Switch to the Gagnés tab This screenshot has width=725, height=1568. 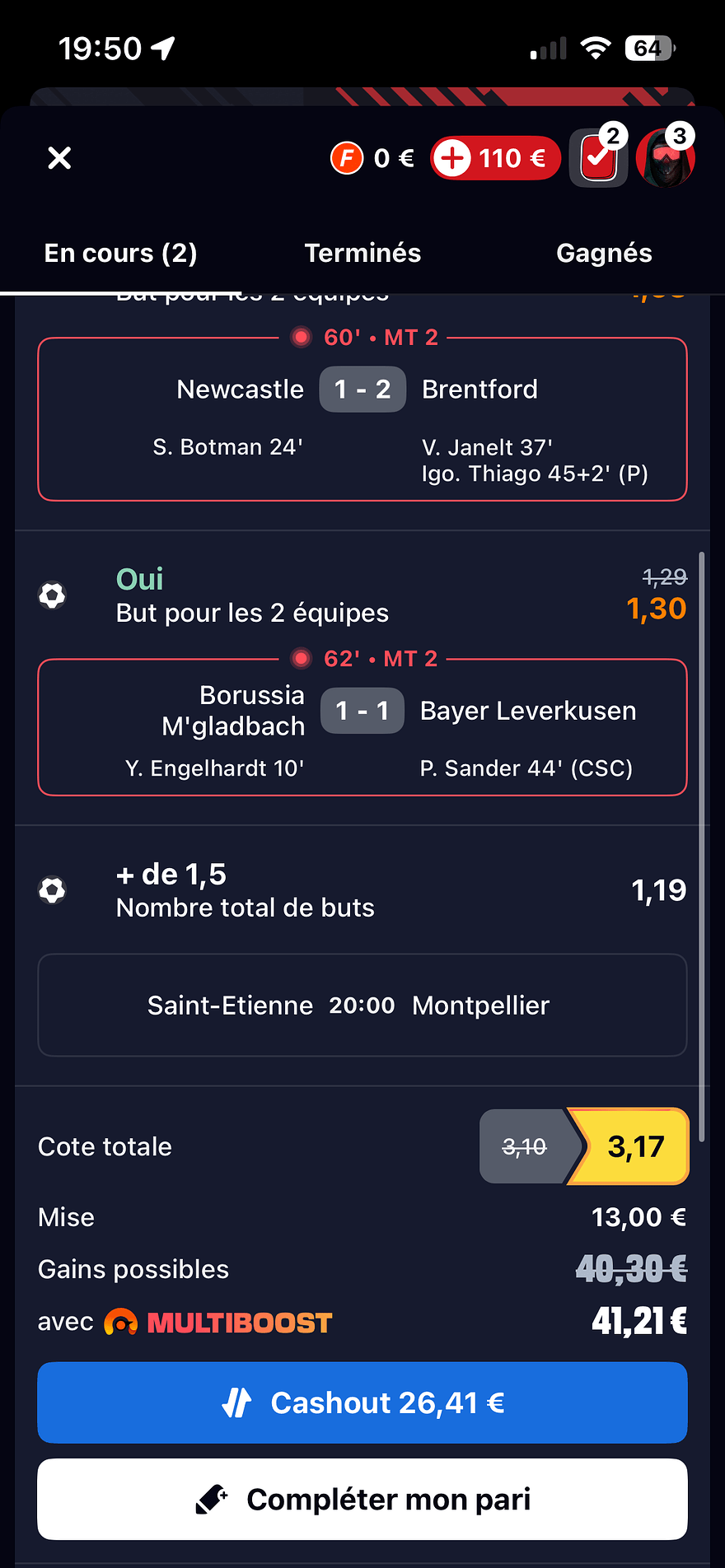[604, 253]
